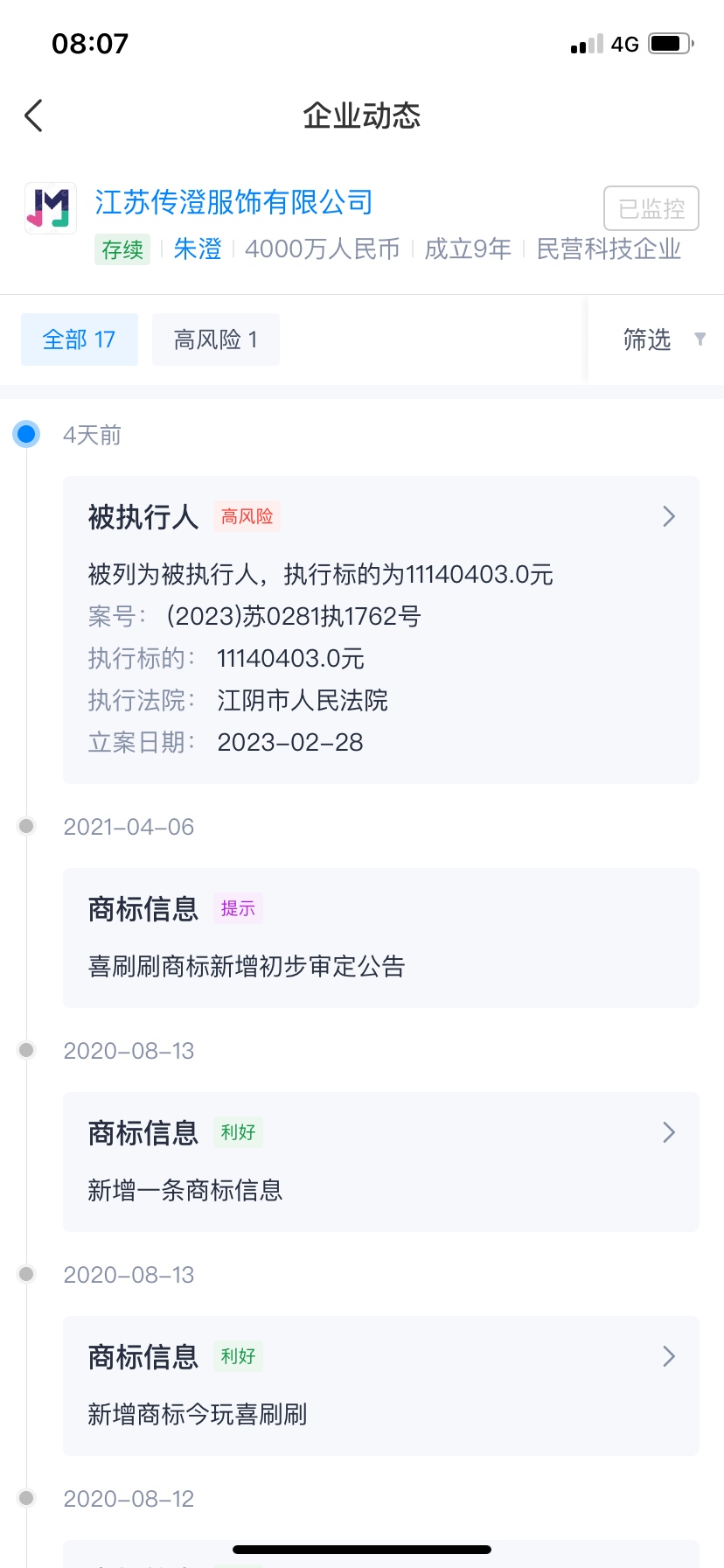
Task: View the 新增一条商标信息 trademark card
Action: click(381, 1162)
